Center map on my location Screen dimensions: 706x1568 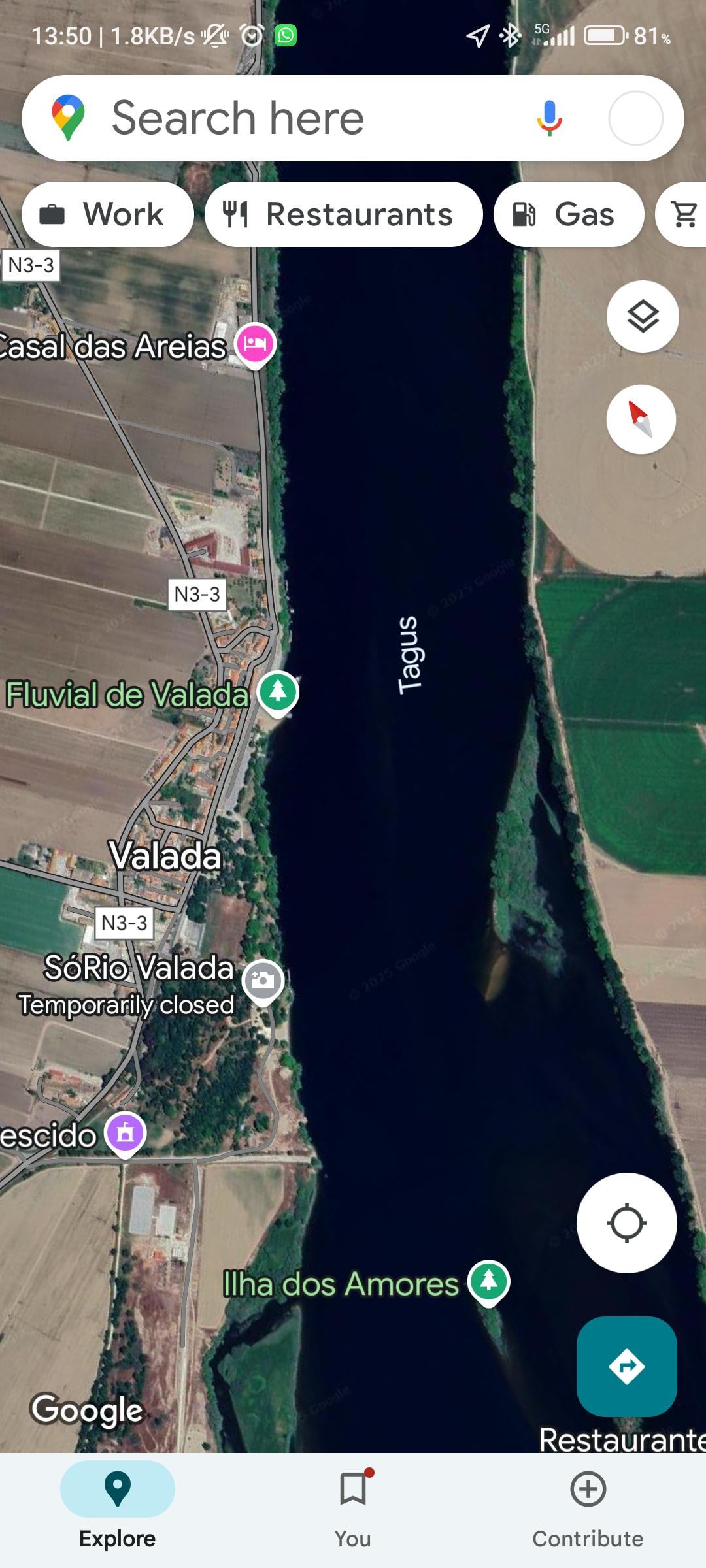(x=626, y=1223)
